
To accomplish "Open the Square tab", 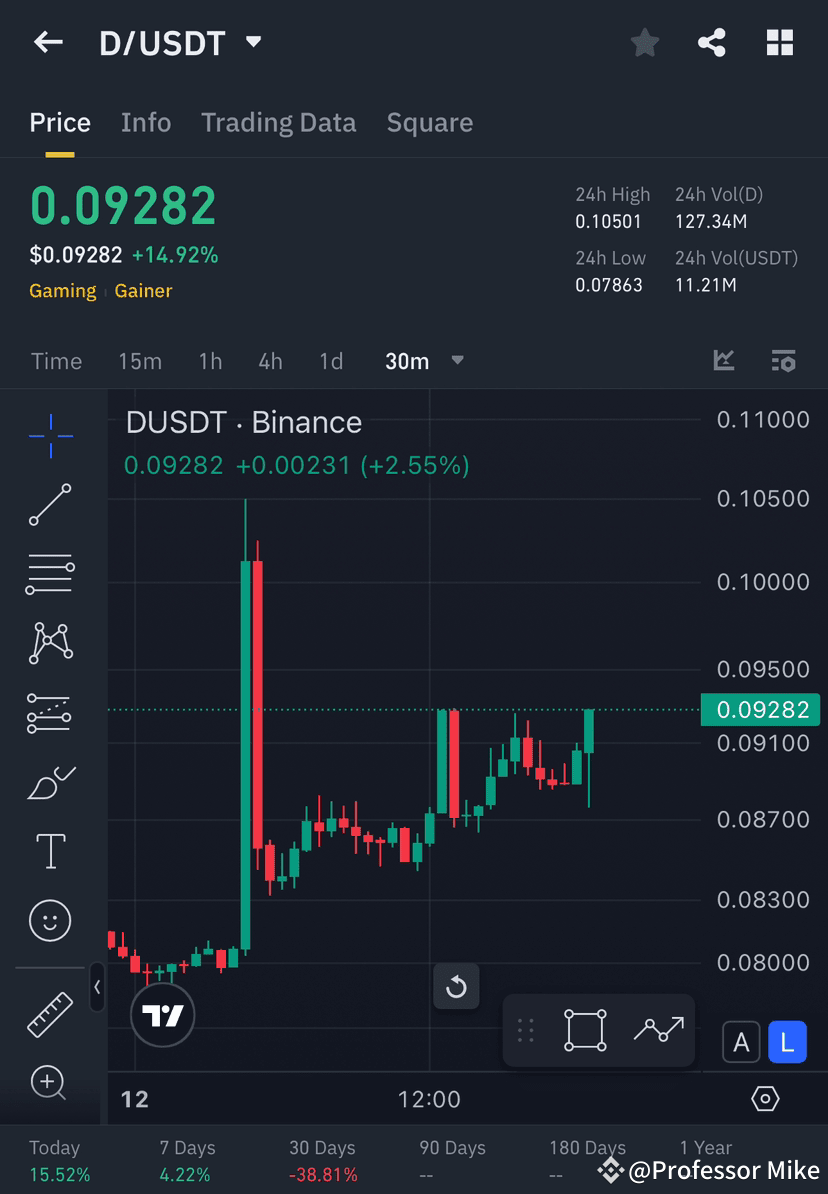I will pyautogui.click(x=429, y=122).
